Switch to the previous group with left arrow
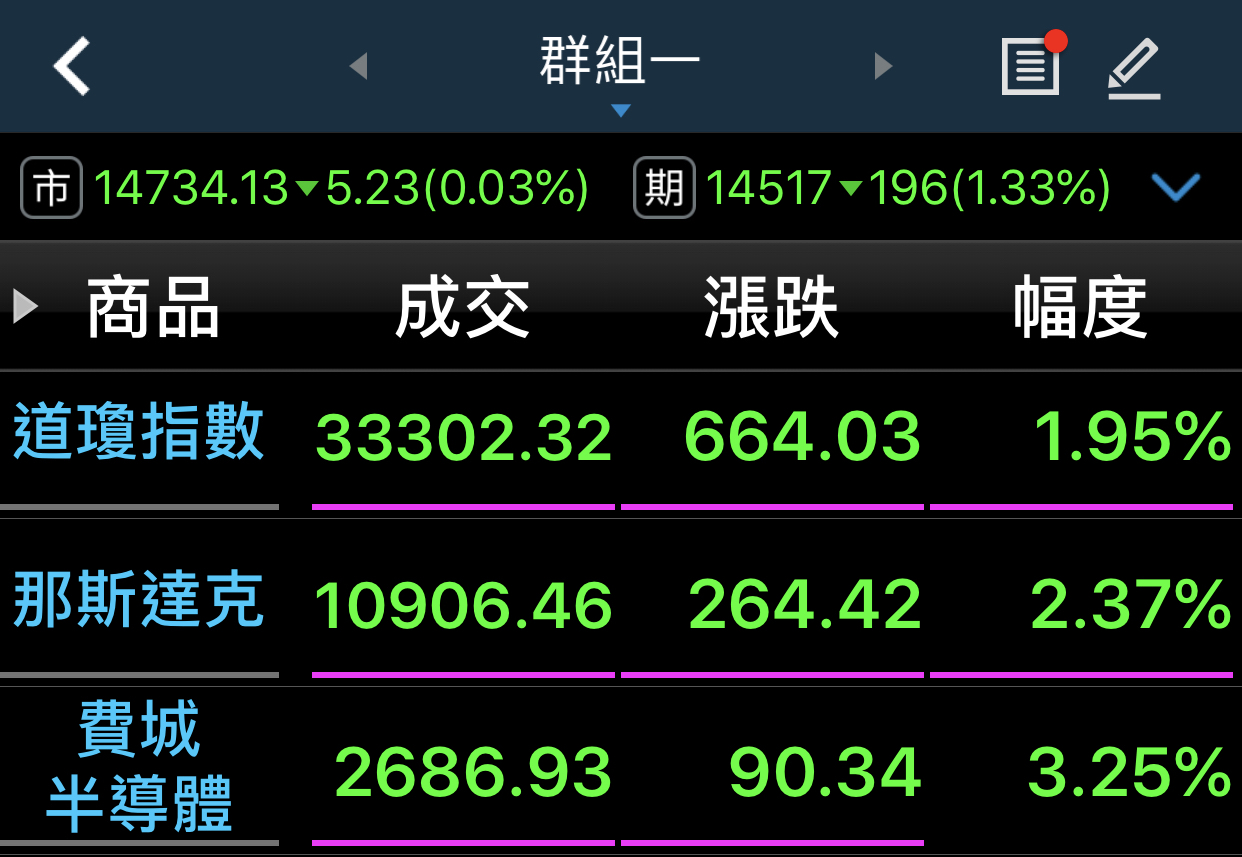Viewport: 1242px width, 857px height. tap(358, 66)
